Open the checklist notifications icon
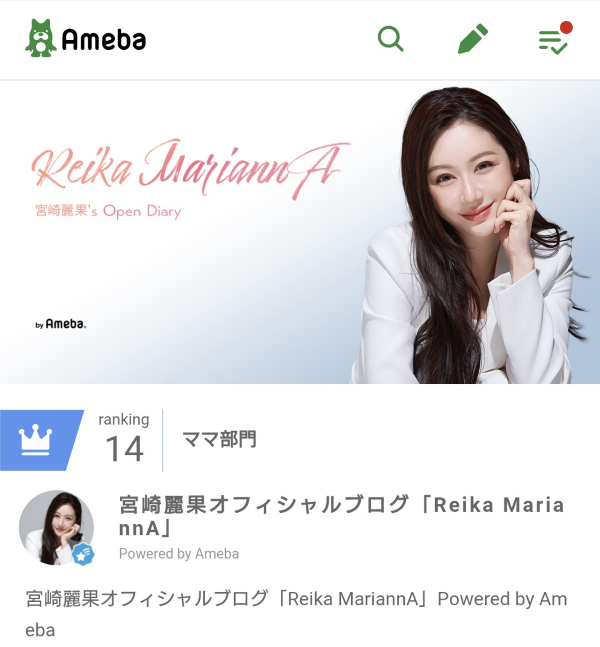The height and width of the screenshot is (647, 600). [x=553, y=40]
